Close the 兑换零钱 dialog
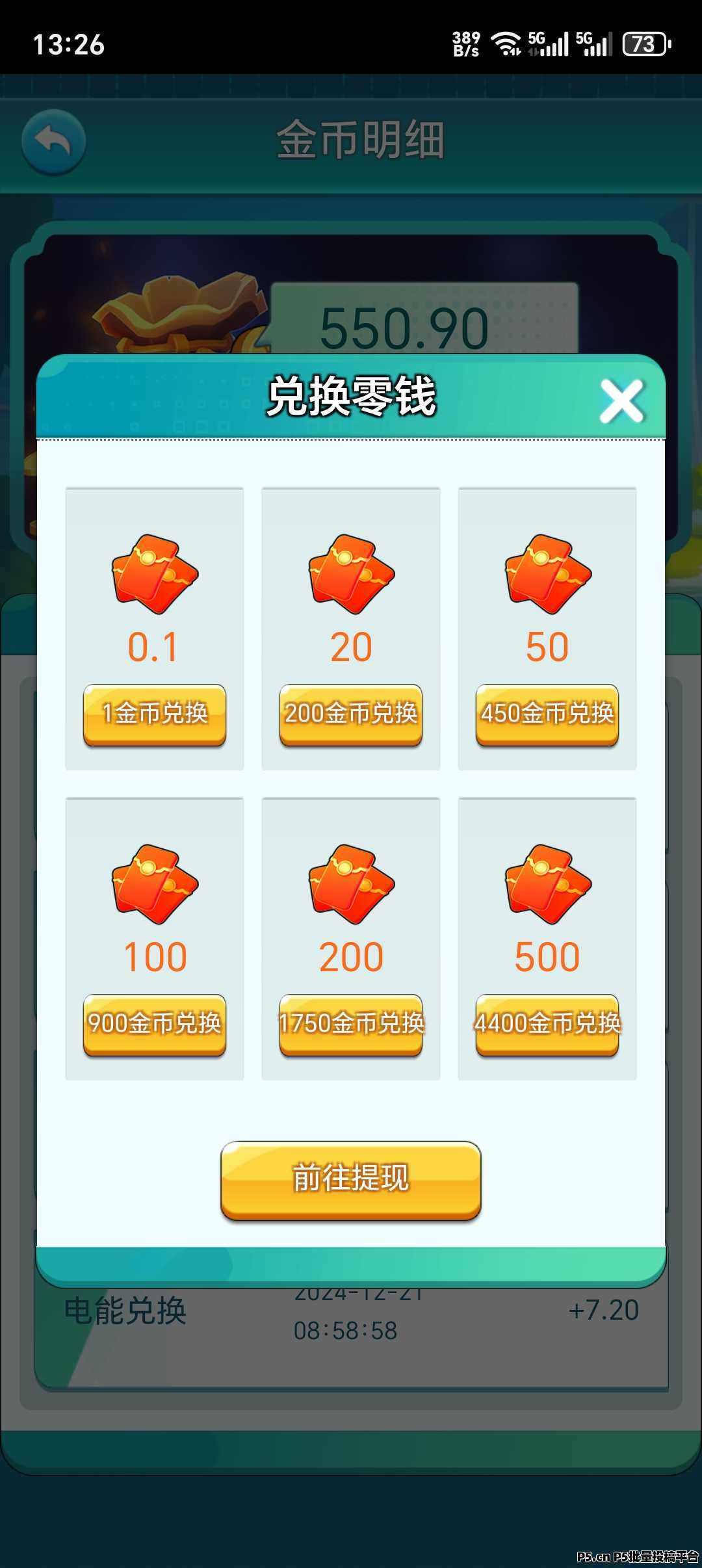702x1568 pixels. (x=621, y=400)
